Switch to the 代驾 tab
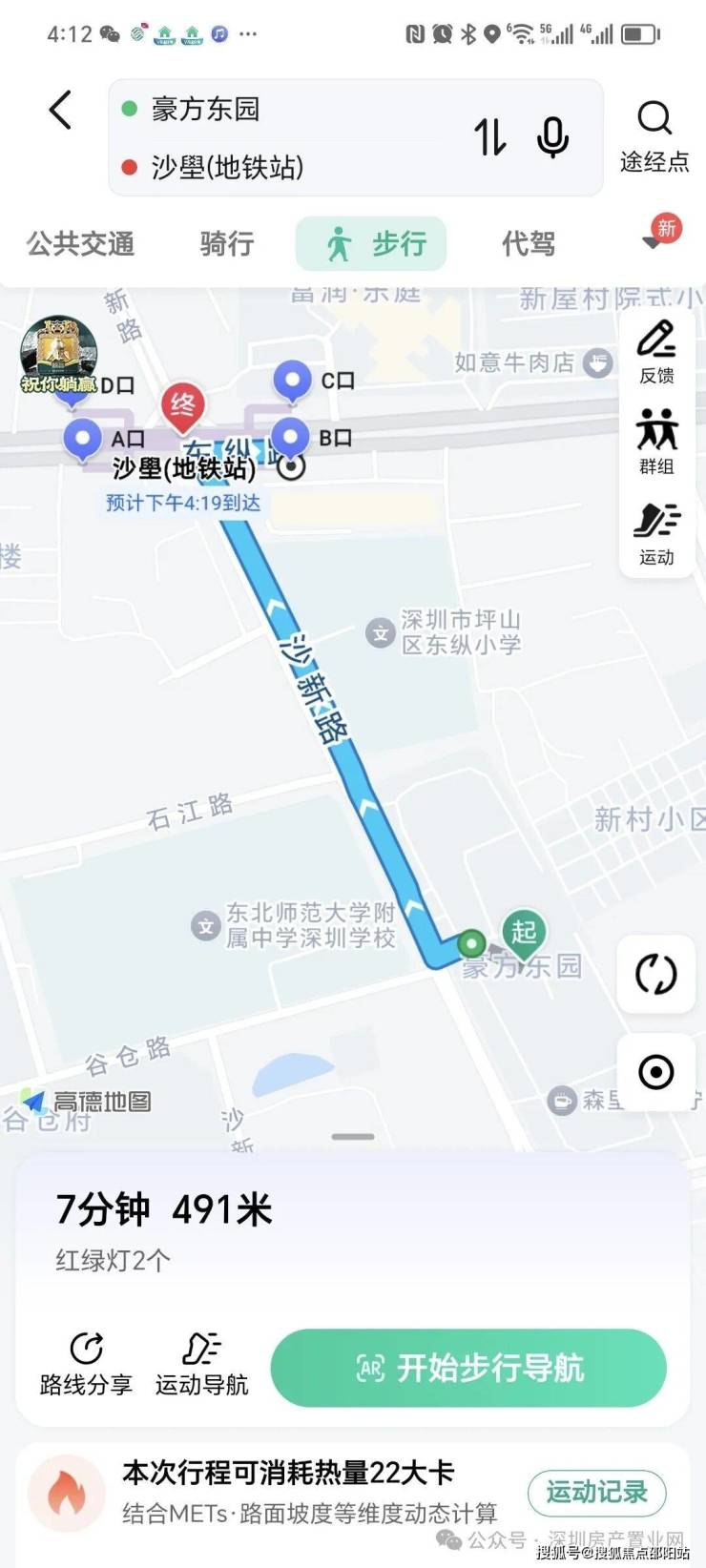Screen dimensions: 706x1568 point(529,244)
